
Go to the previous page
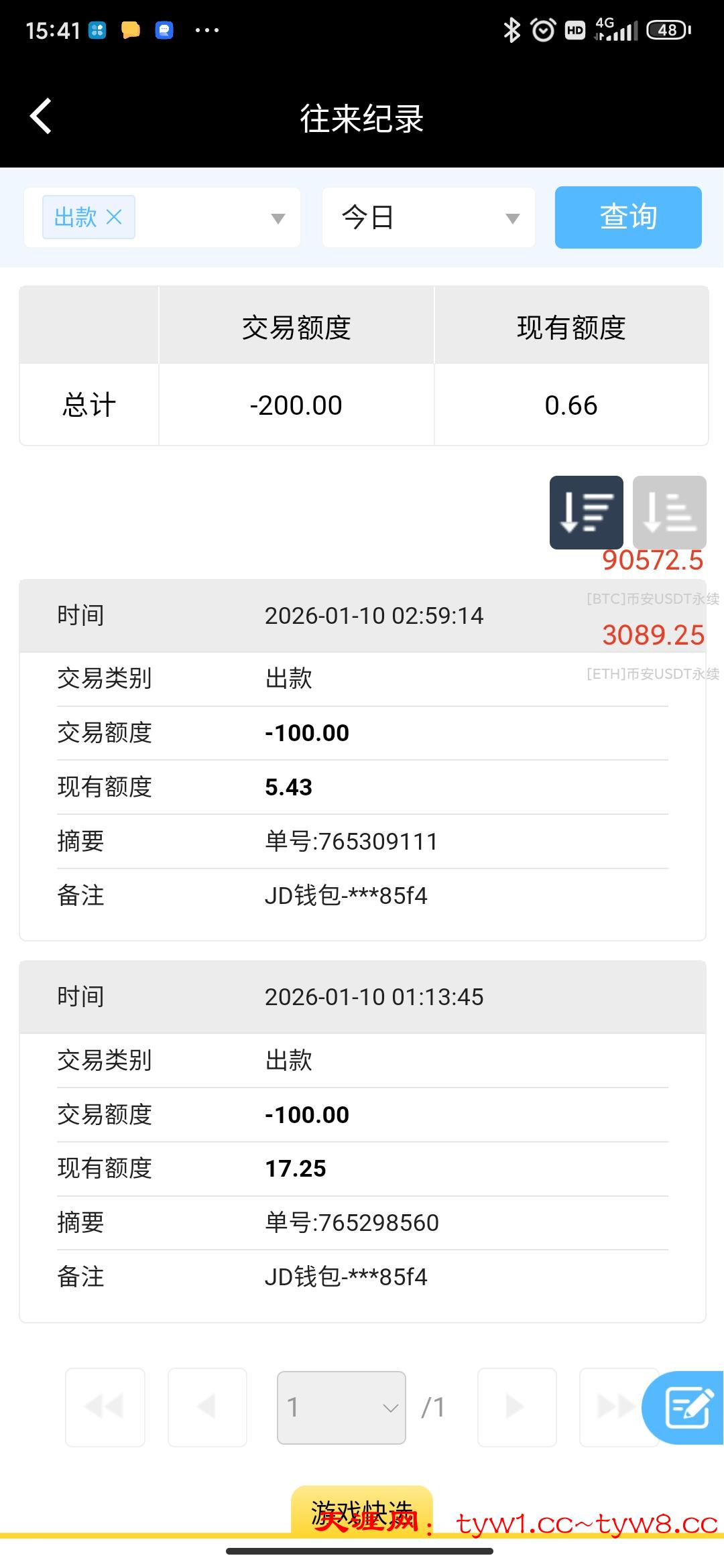207,1407
